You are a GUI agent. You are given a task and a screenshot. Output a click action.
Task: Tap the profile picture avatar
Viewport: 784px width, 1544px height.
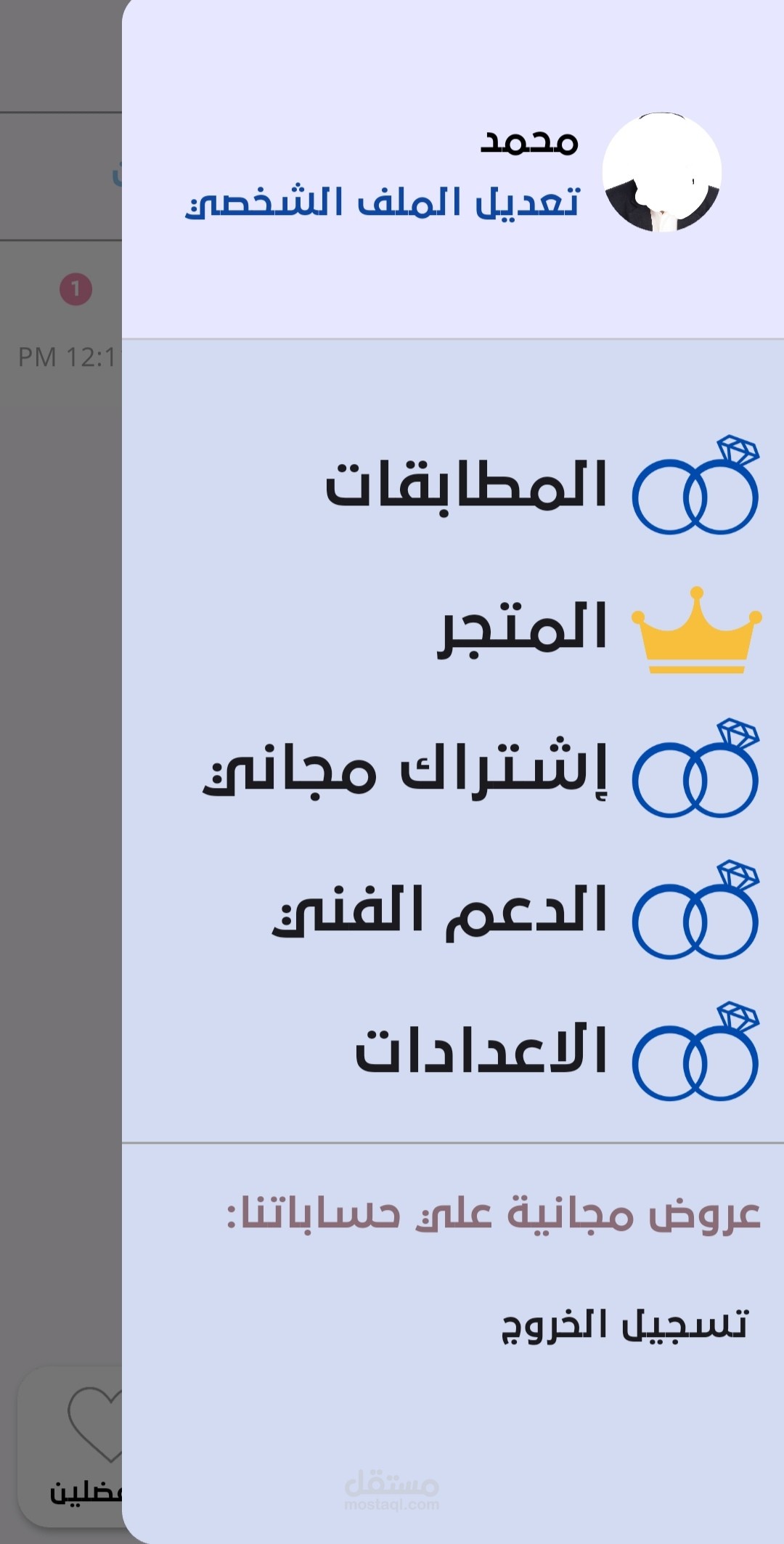click(662, 172)
